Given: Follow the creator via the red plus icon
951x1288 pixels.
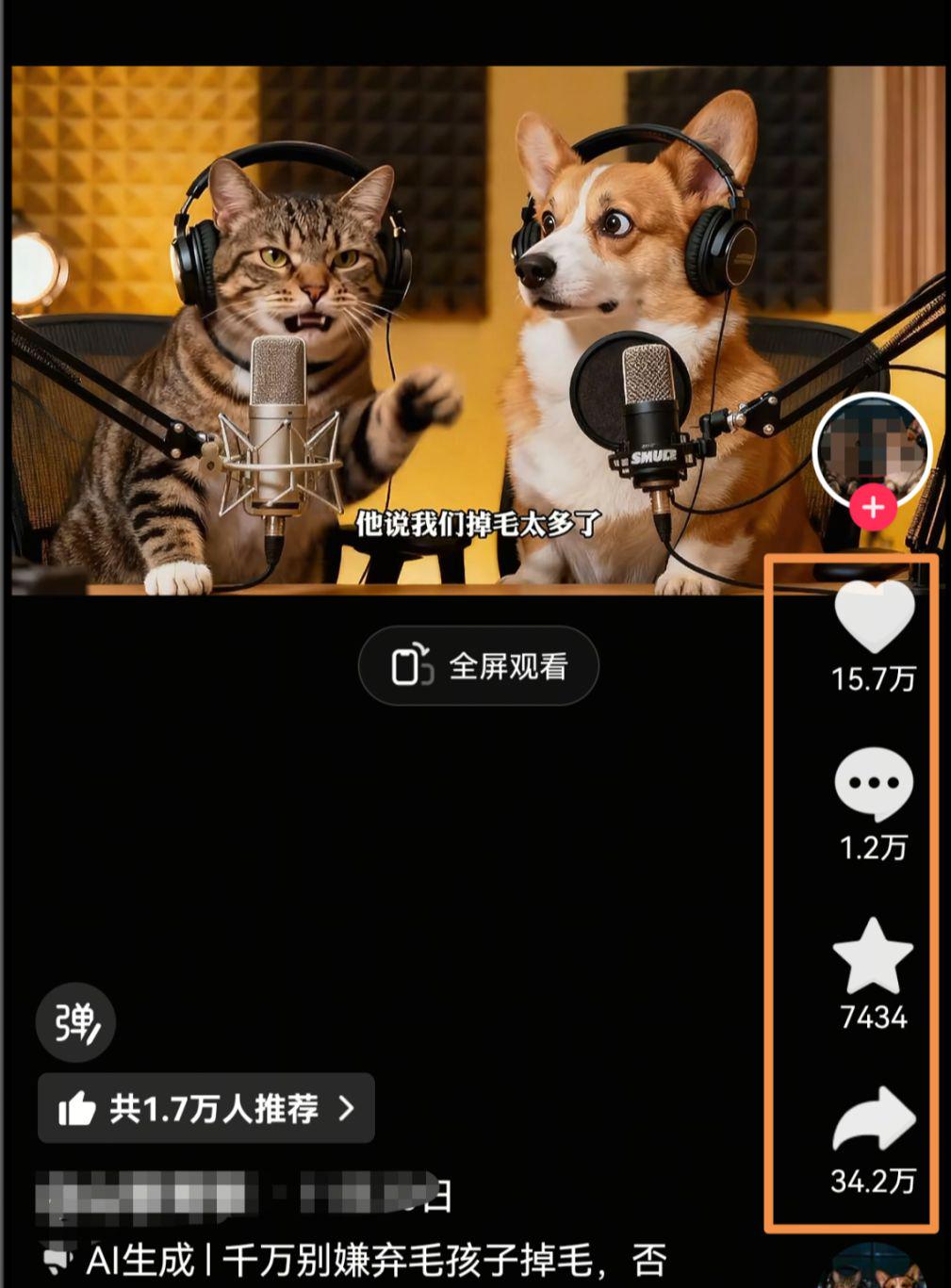Looking at the screenshot, I should 875,507.
